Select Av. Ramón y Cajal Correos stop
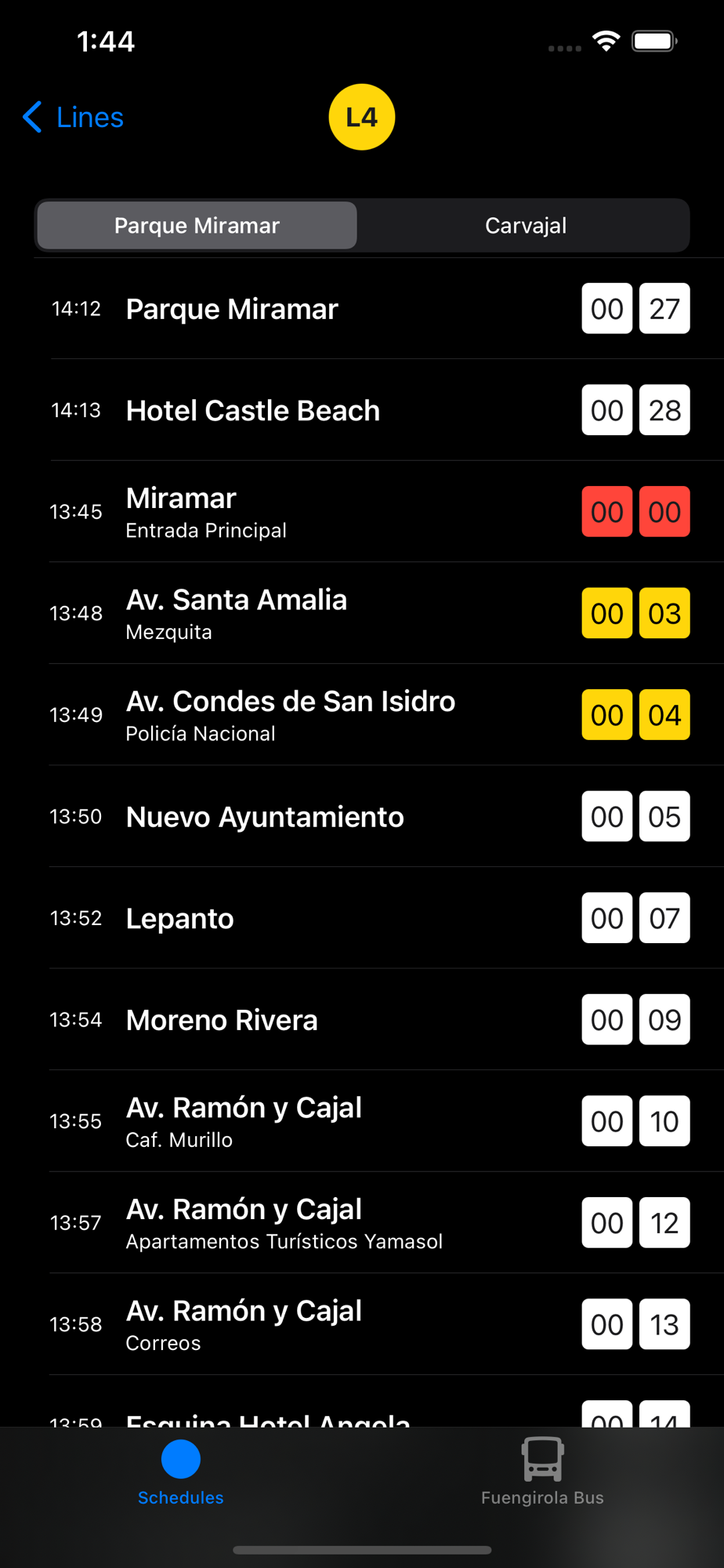 tap(379, 1324)
